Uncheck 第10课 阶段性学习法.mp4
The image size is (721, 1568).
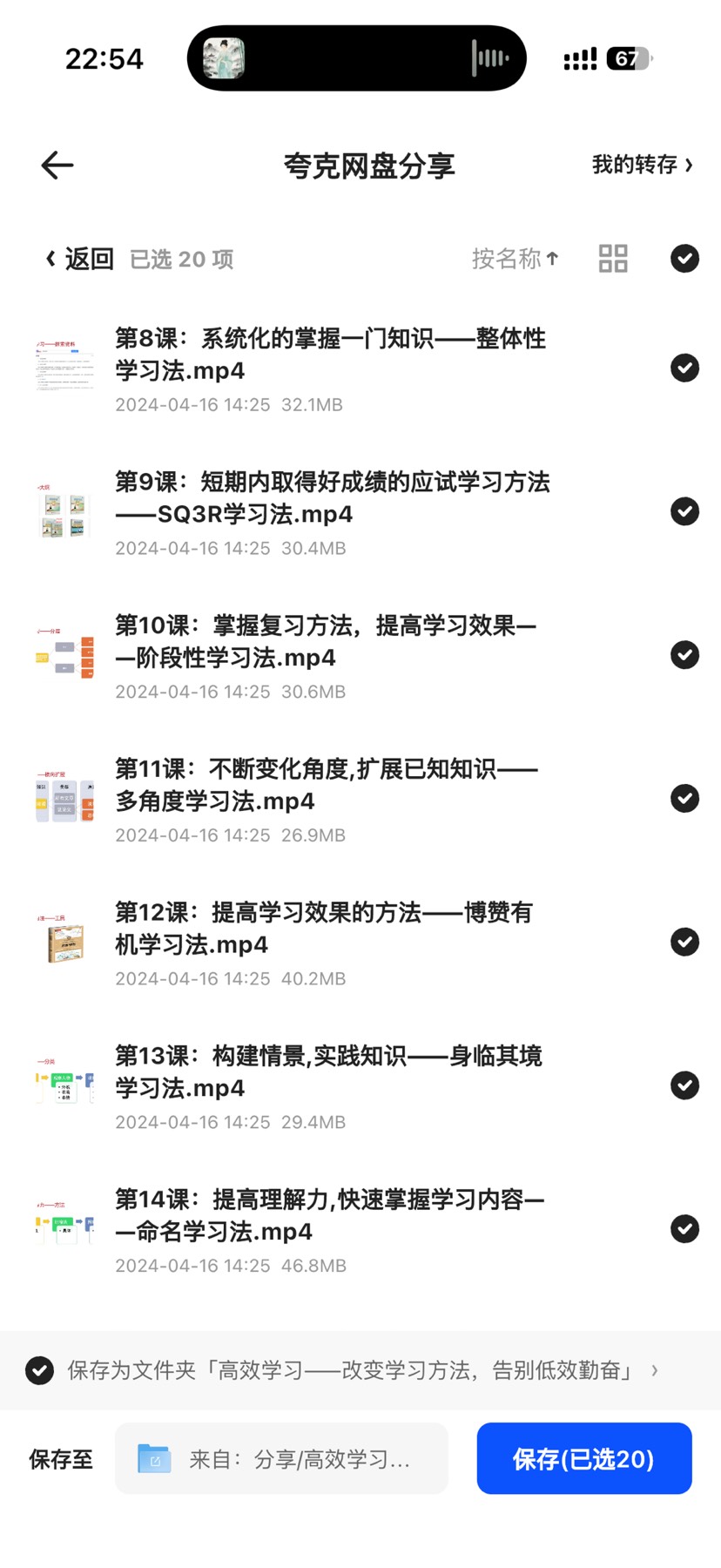pyautogui.click(x=685, y=655)
